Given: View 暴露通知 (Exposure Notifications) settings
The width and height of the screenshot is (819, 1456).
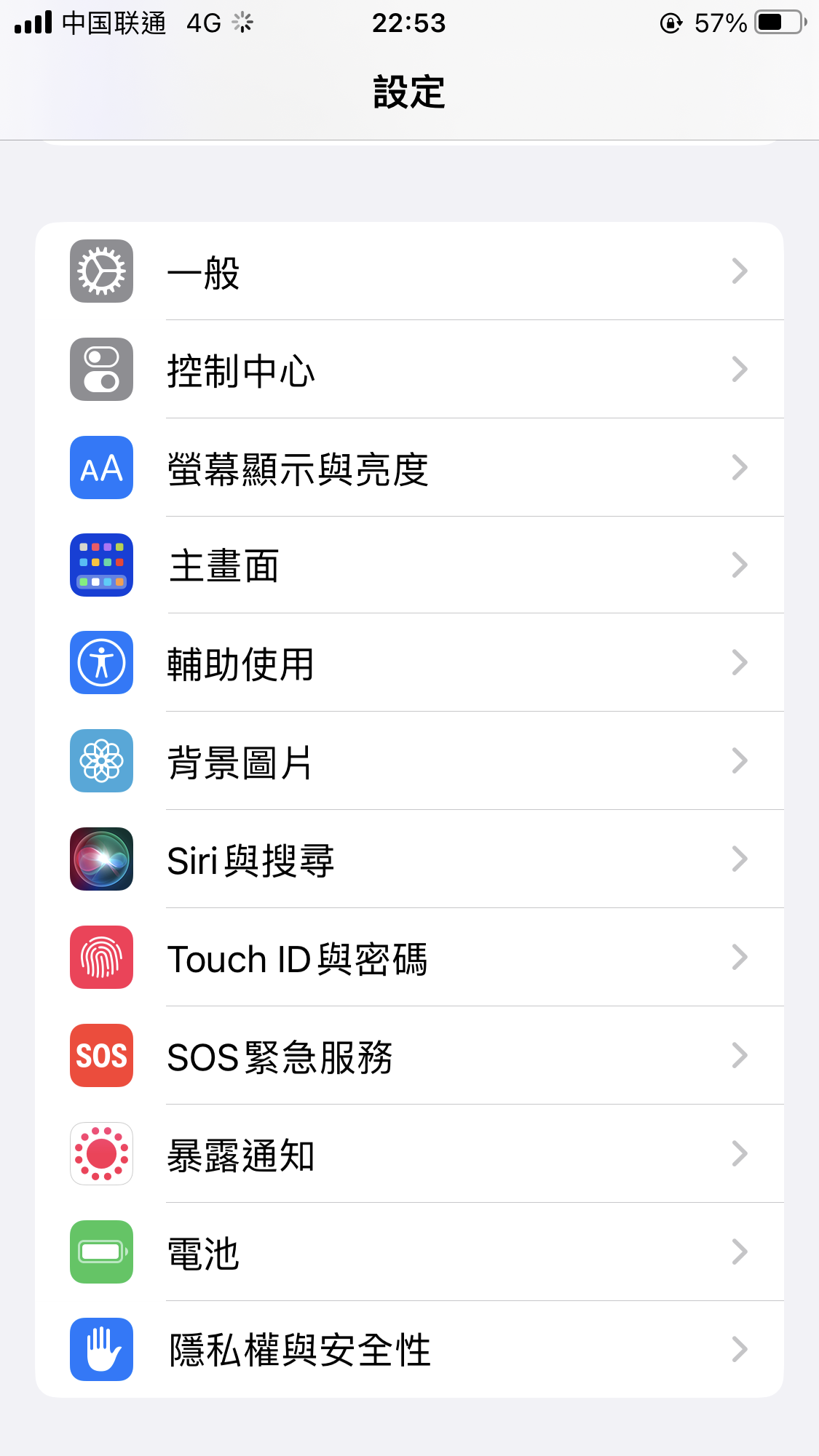Looking at the screenshot, I should pyautogui.click(x=408, y=1154).
